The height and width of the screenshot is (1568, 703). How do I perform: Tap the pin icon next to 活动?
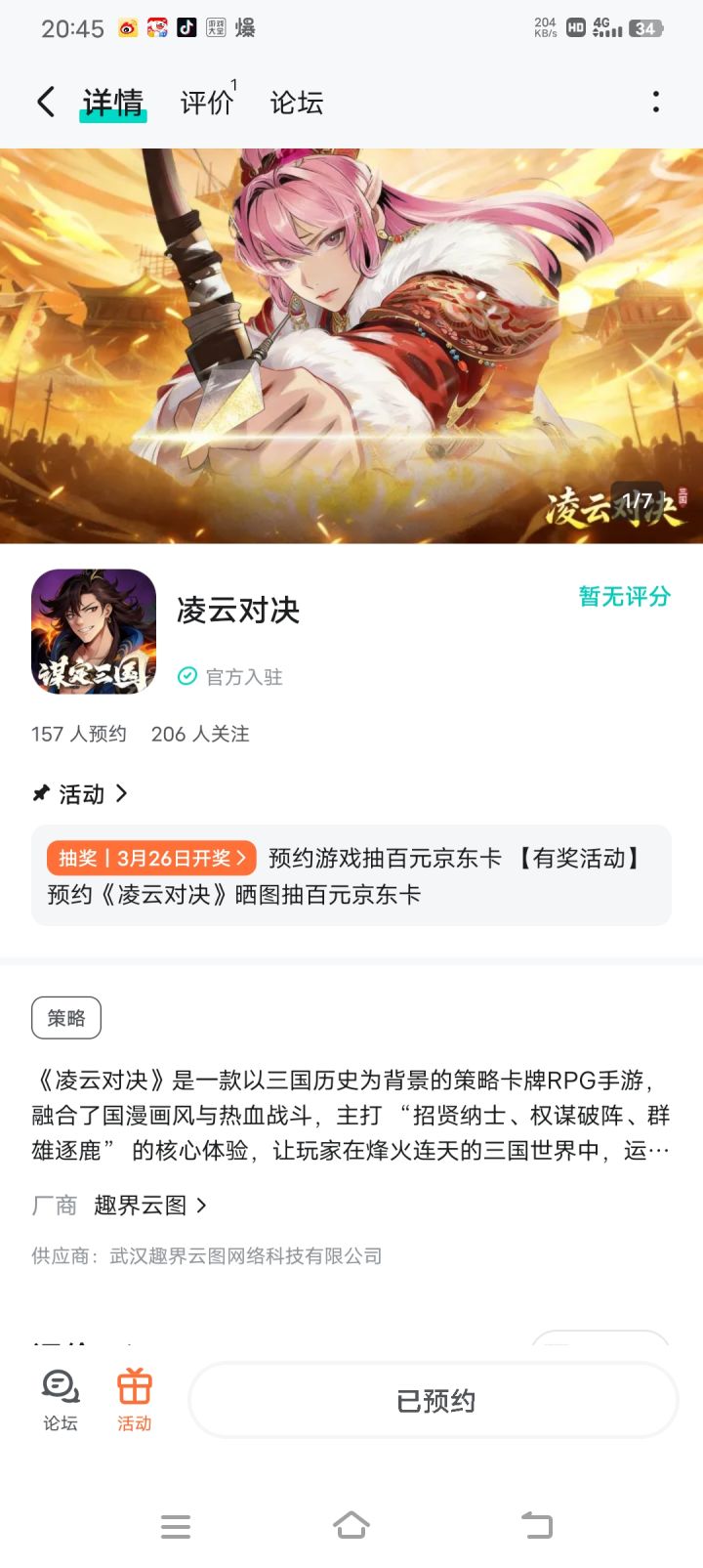38,794
